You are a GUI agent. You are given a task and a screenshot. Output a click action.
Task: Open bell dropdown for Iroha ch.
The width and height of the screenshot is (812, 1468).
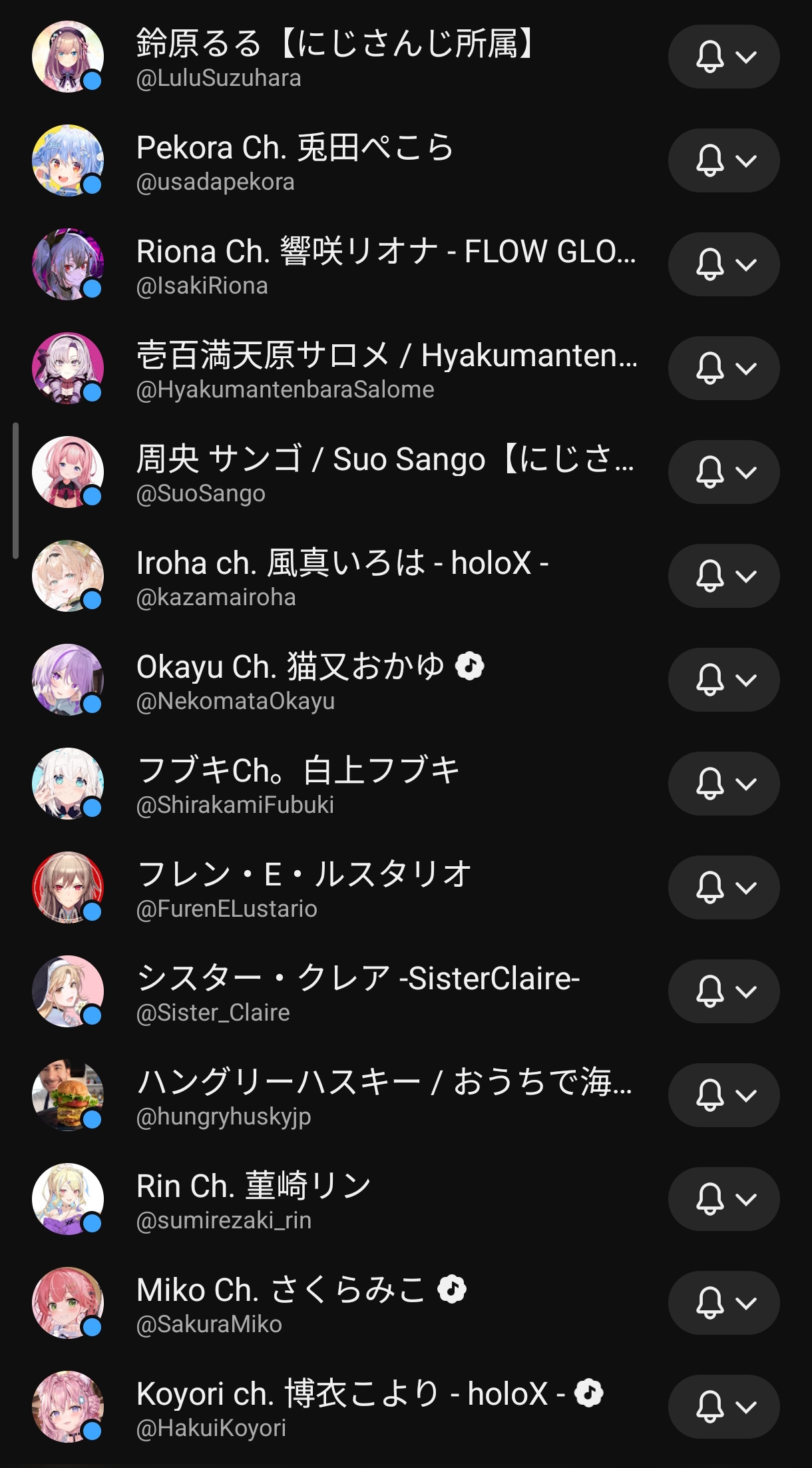[723, 576]
